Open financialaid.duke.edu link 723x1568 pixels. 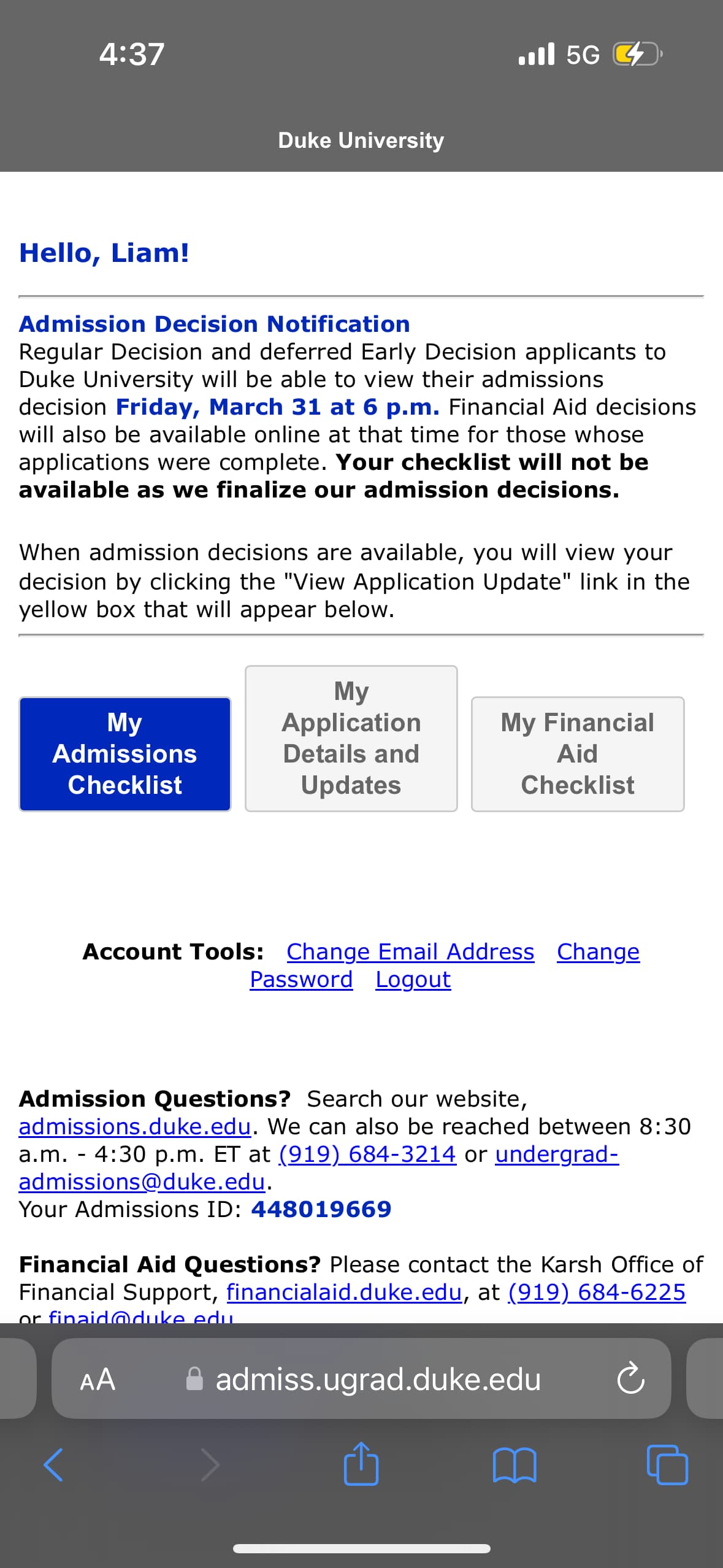point(343,1292)
